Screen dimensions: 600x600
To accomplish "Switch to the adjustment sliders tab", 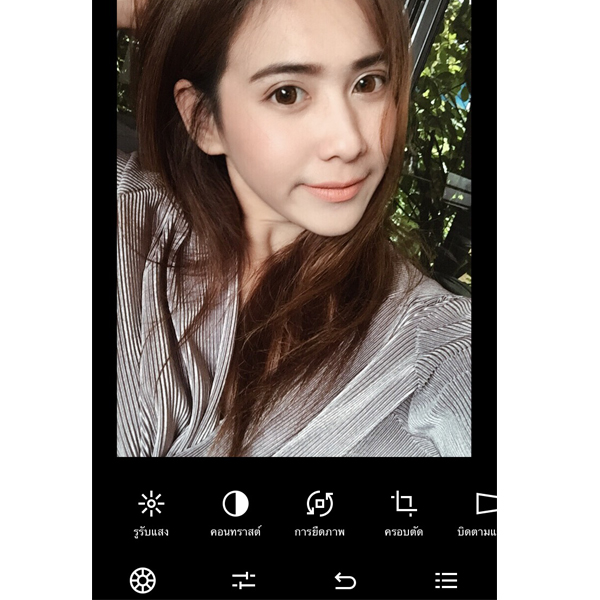I will point(244,580).
